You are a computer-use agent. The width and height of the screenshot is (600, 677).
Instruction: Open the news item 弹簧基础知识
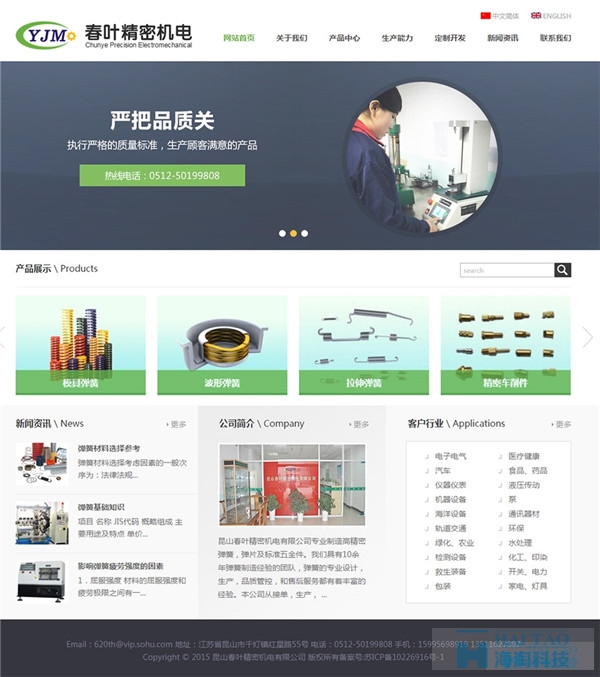101,507
